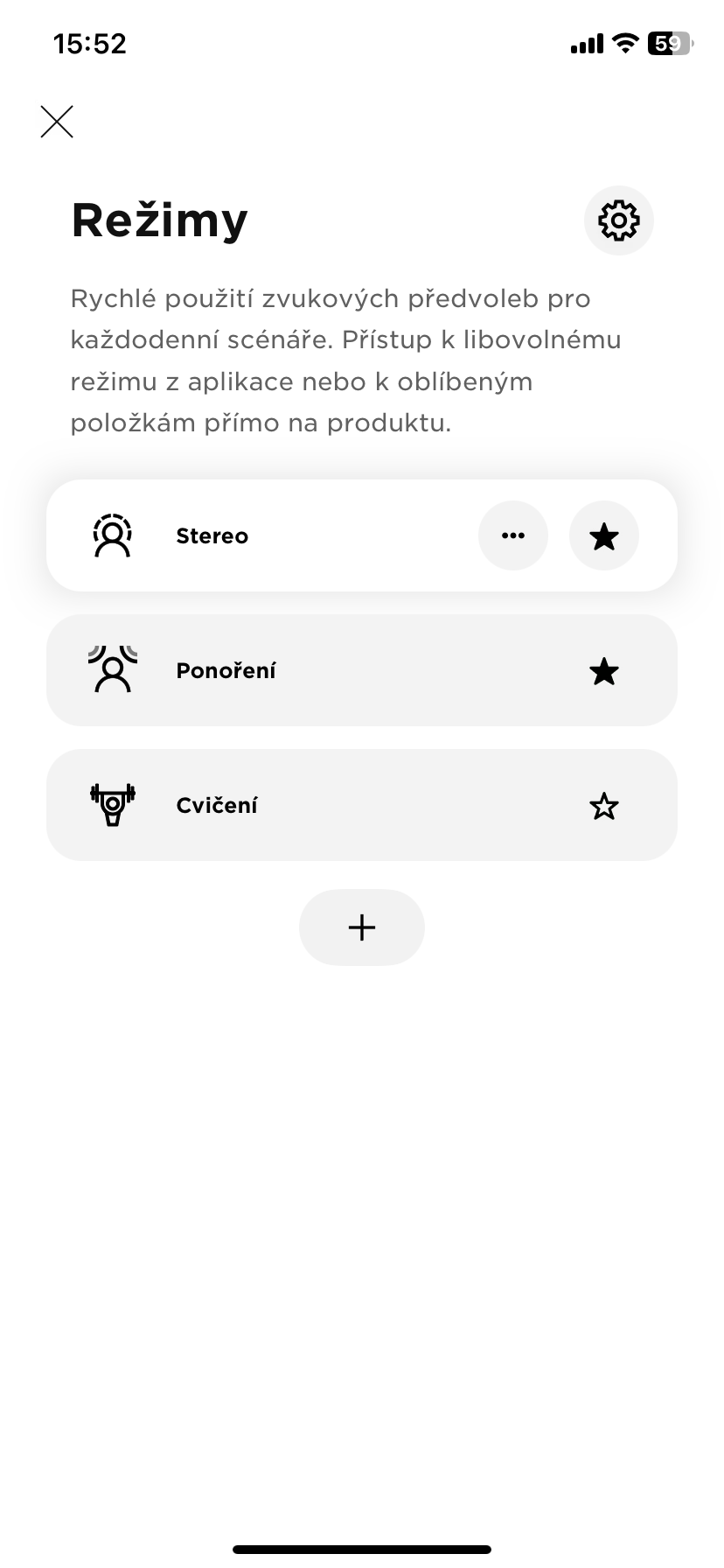
Task: Close the Režimy screen with the X
Action: pyautogui.click(x=56, y=122)
